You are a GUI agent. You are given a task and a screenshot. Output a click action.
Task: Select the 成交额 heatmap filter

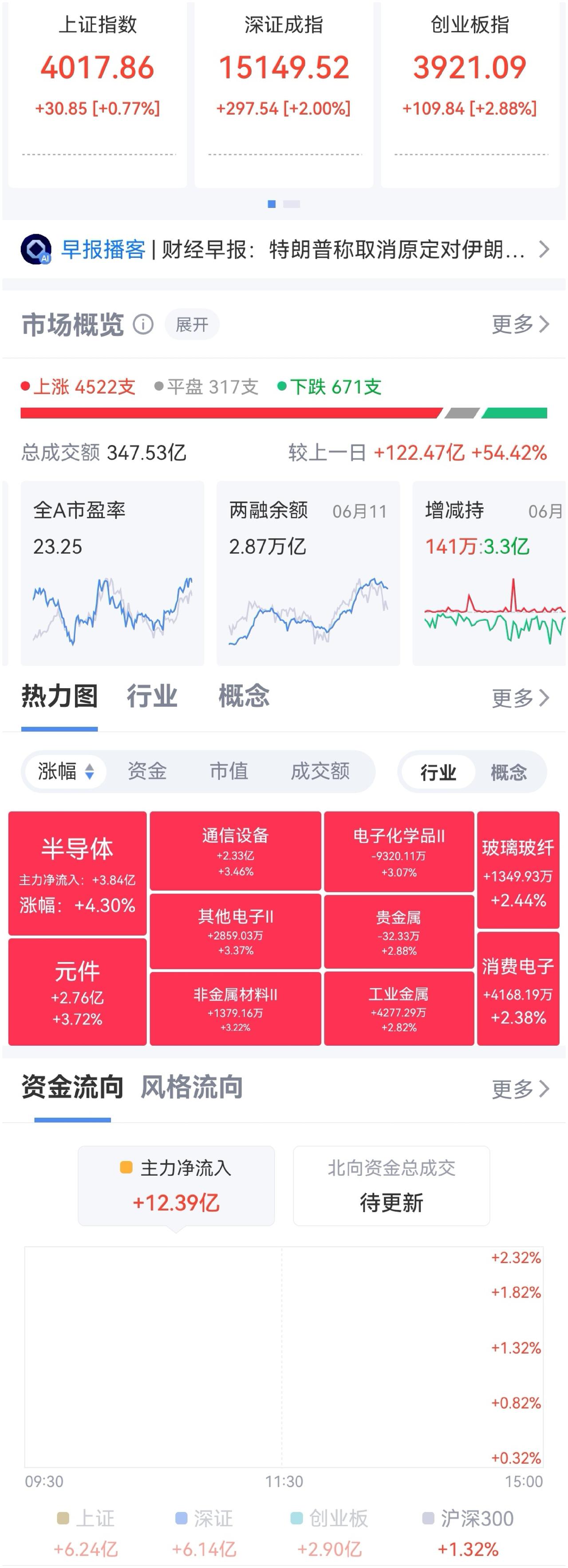320,771
